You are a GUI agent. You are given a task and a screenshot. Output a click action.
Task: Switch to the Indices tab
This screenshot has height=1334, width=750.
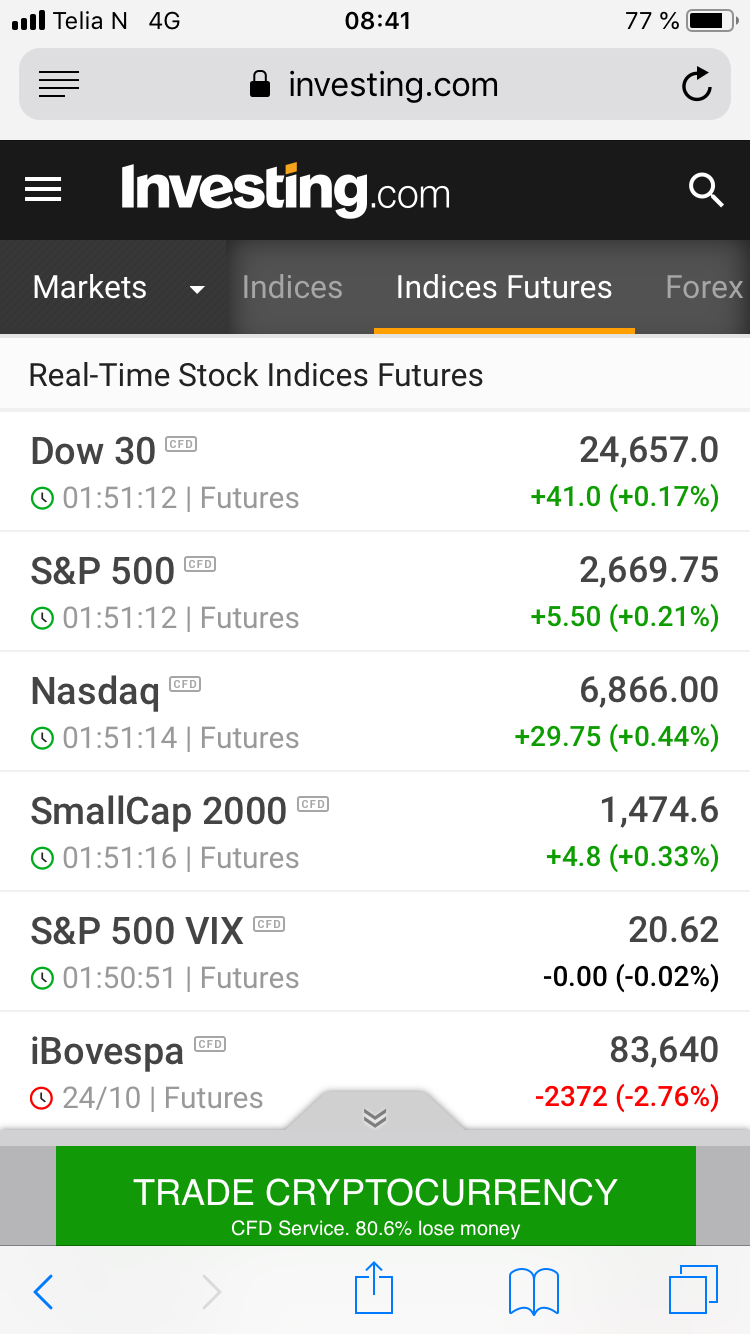pyautogui.click(x=292, y=287)
